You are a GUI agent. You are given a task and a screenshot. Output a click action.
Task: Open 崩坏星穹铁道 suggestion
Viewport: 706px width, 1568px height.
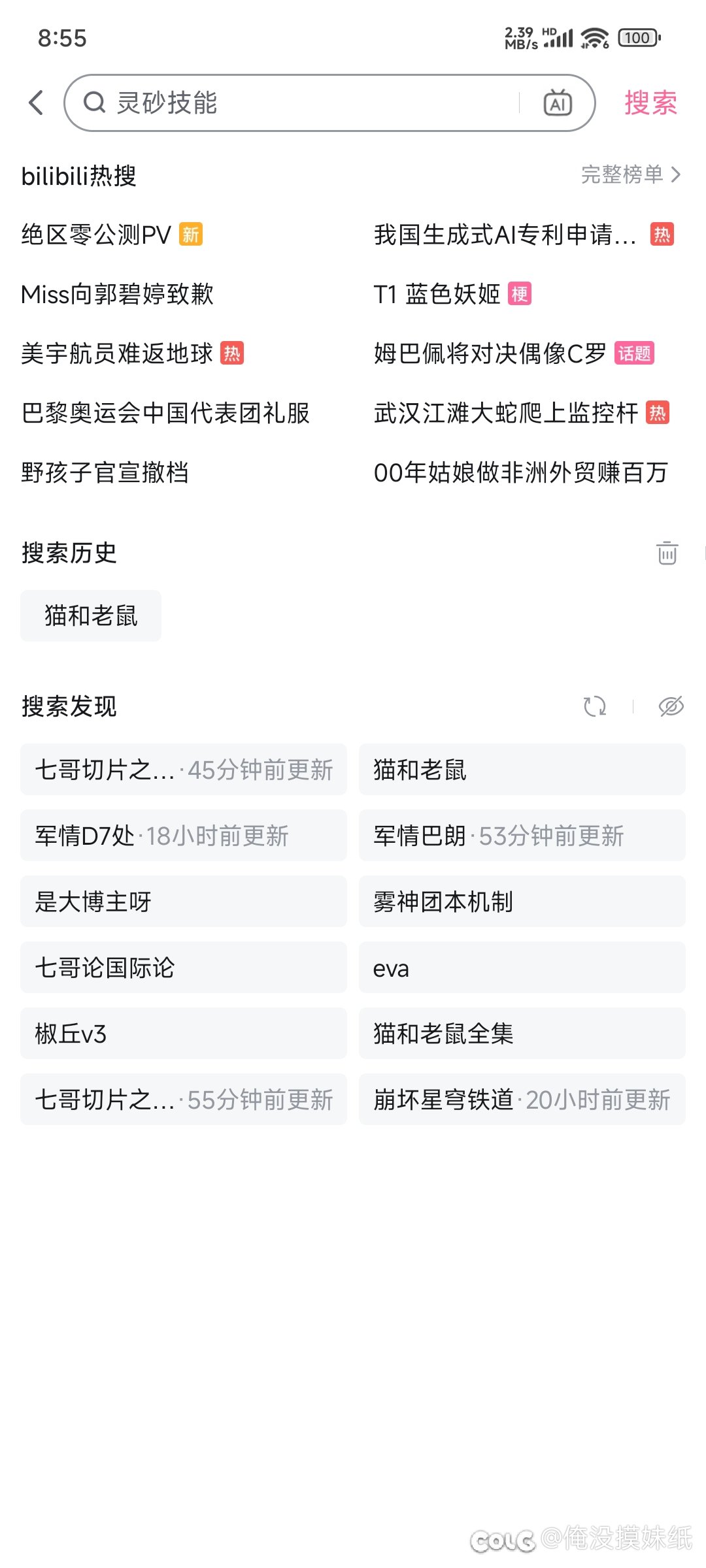coord(522,1100)
